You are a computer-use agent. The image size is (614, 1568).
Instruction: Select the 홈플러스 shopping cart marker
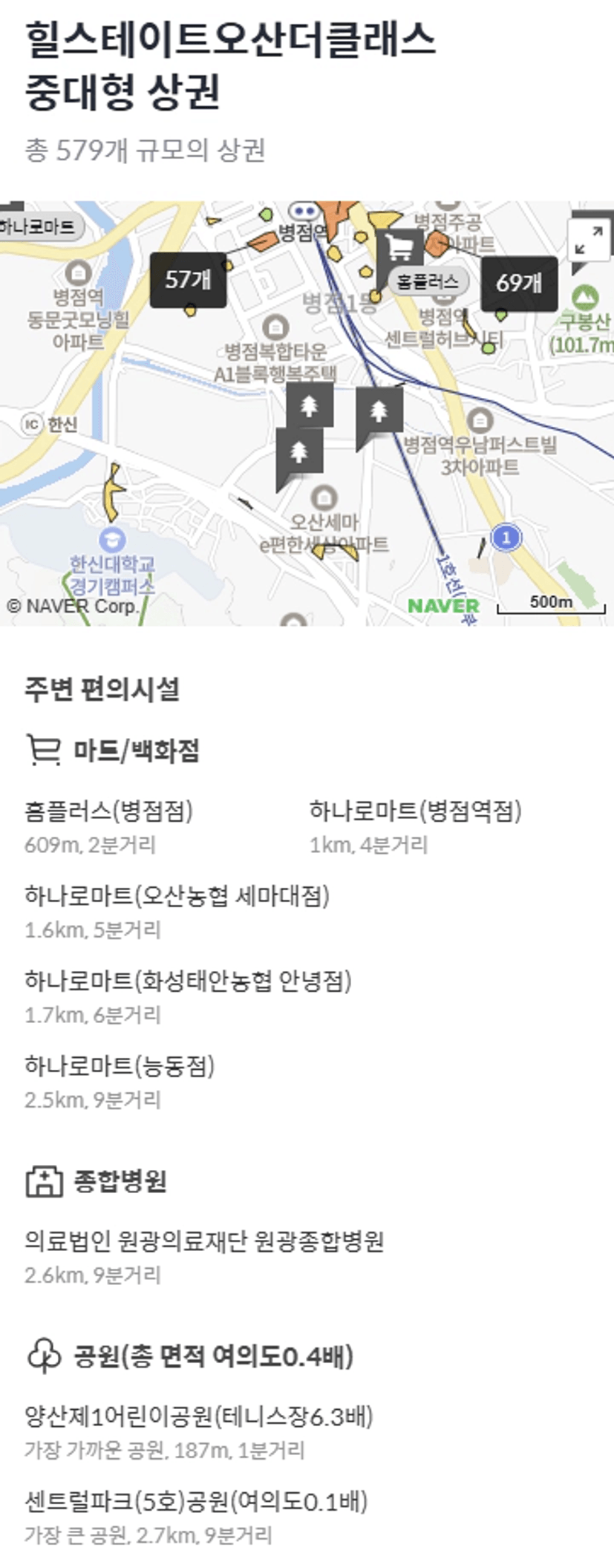[x=399, y=248]
